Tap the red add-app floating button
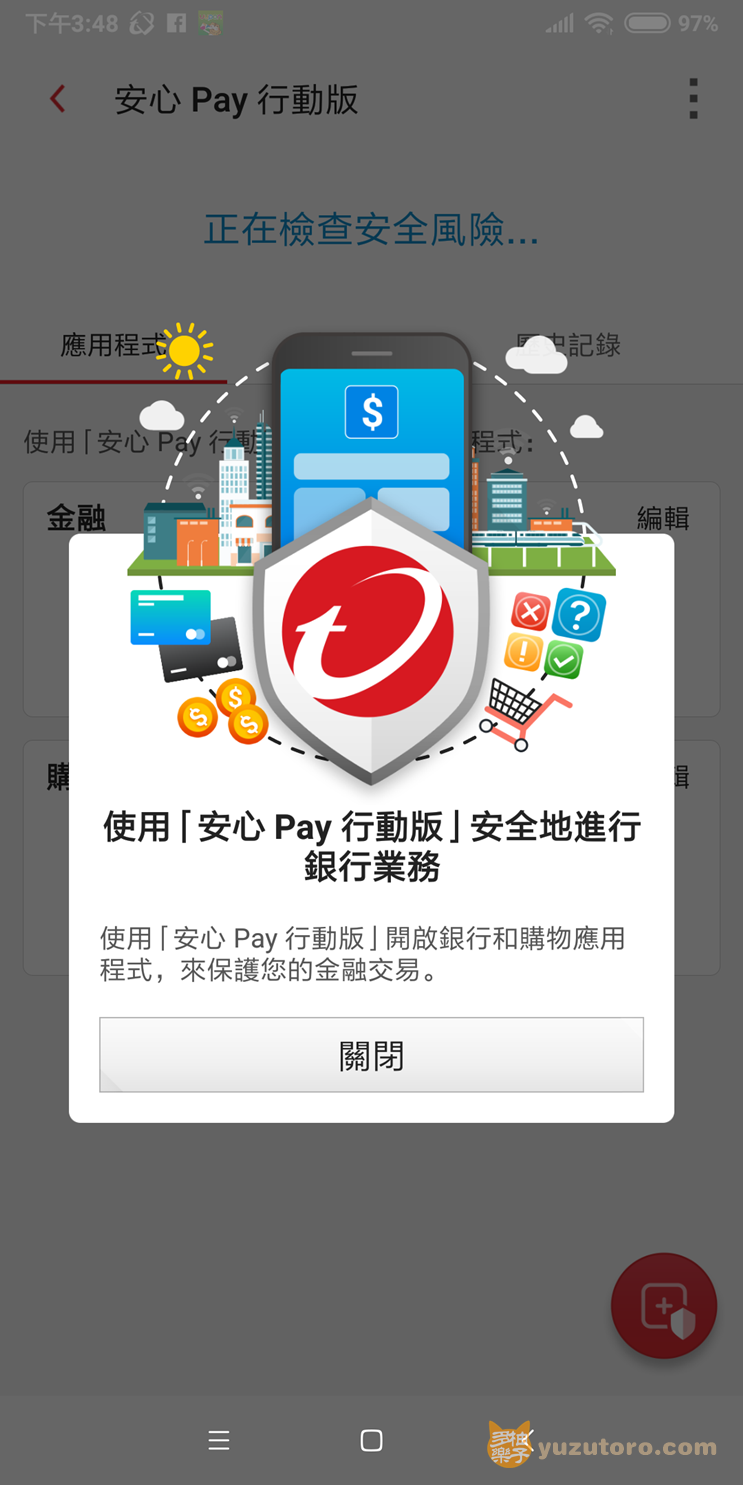 coord(664,1306)
